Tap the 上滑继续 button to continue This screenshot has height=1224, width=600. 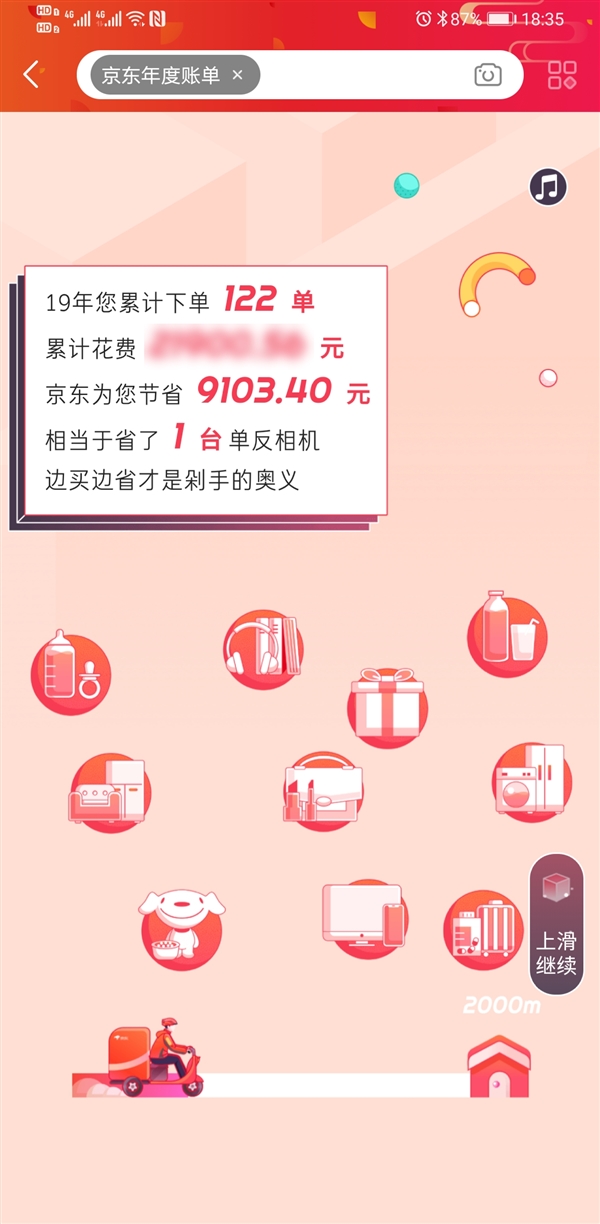coord(556,925)
